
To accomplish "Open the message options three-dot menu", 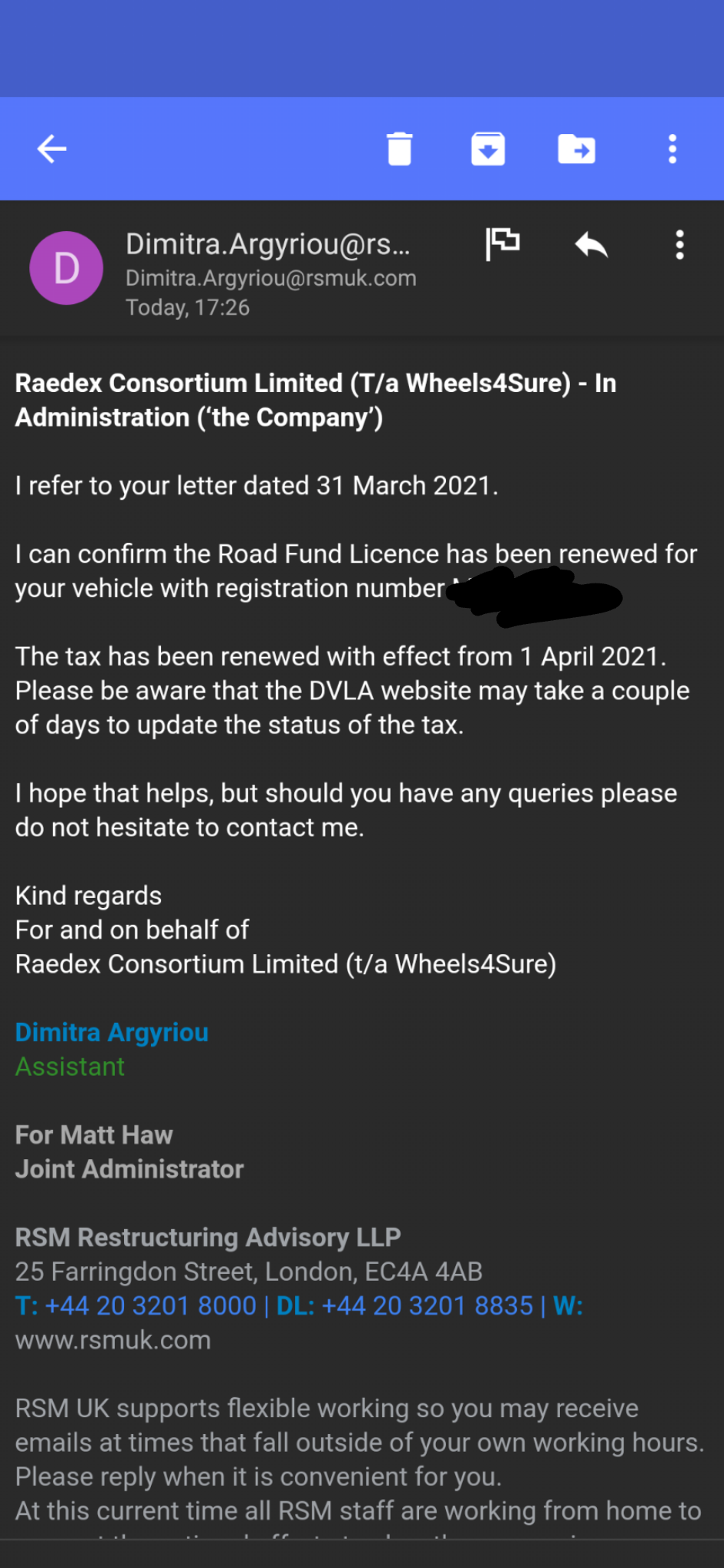I will coord(680,245).
